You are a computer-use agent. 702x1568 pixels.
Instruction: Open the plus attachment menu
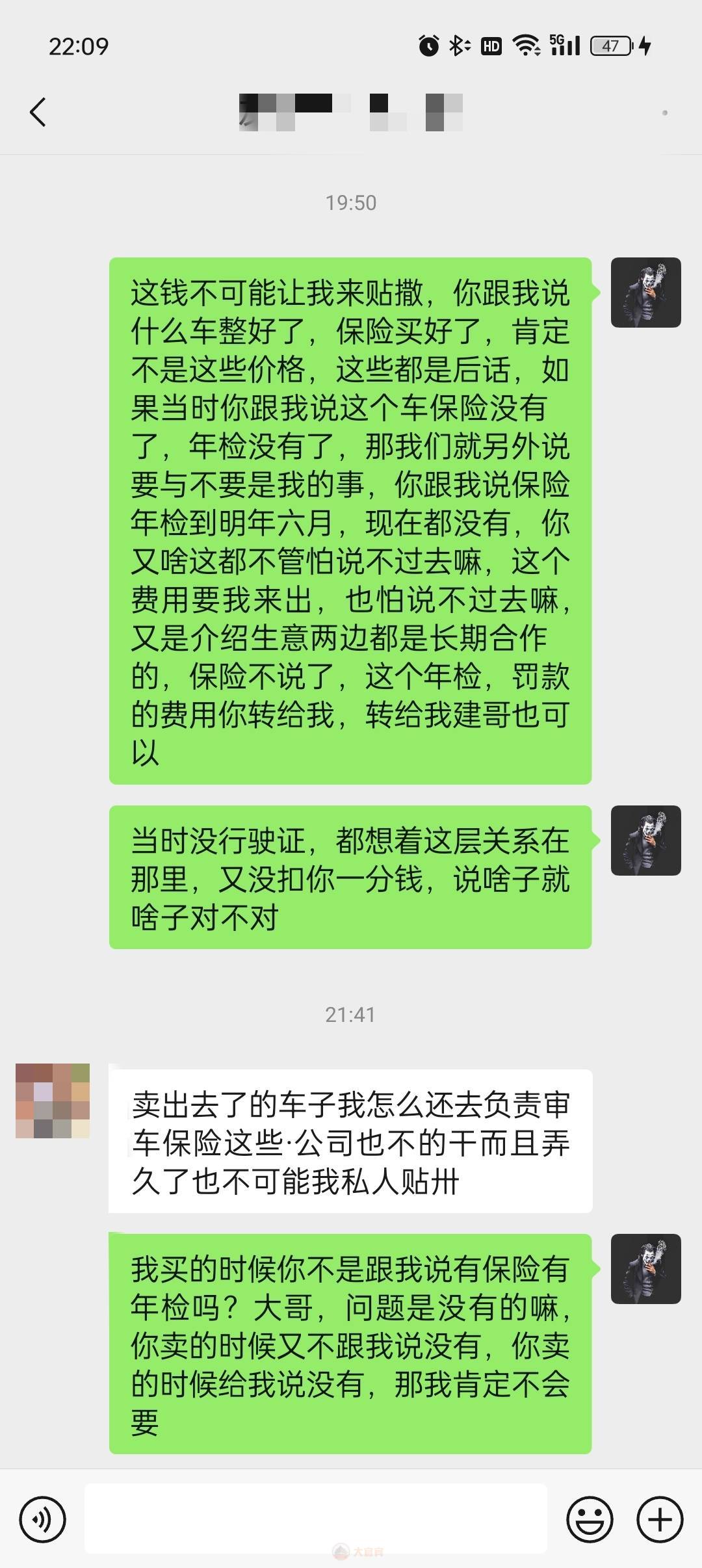coord(660,1519)
